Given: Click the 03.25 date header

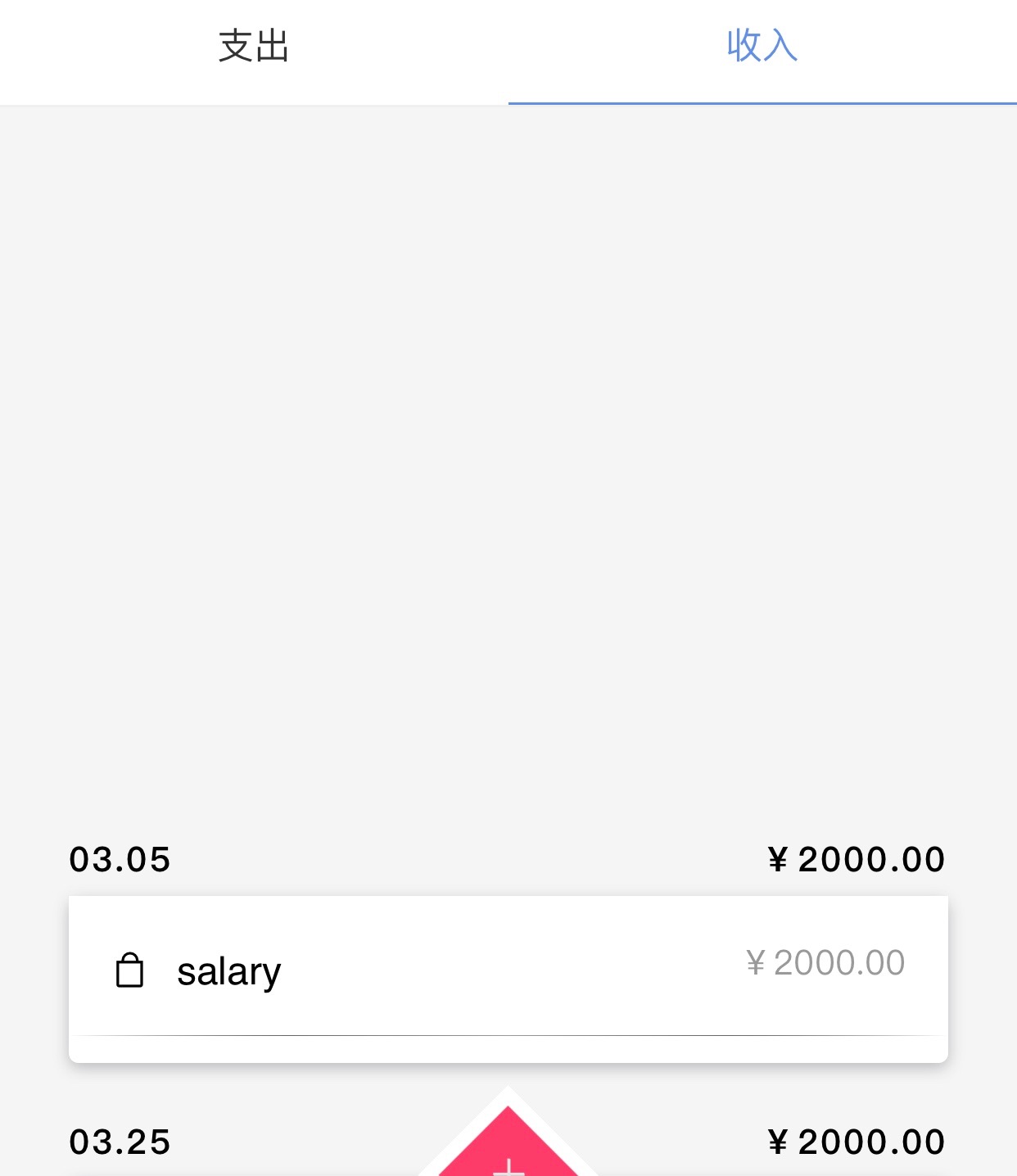Looking at the screenshot, I should 120,1139.
